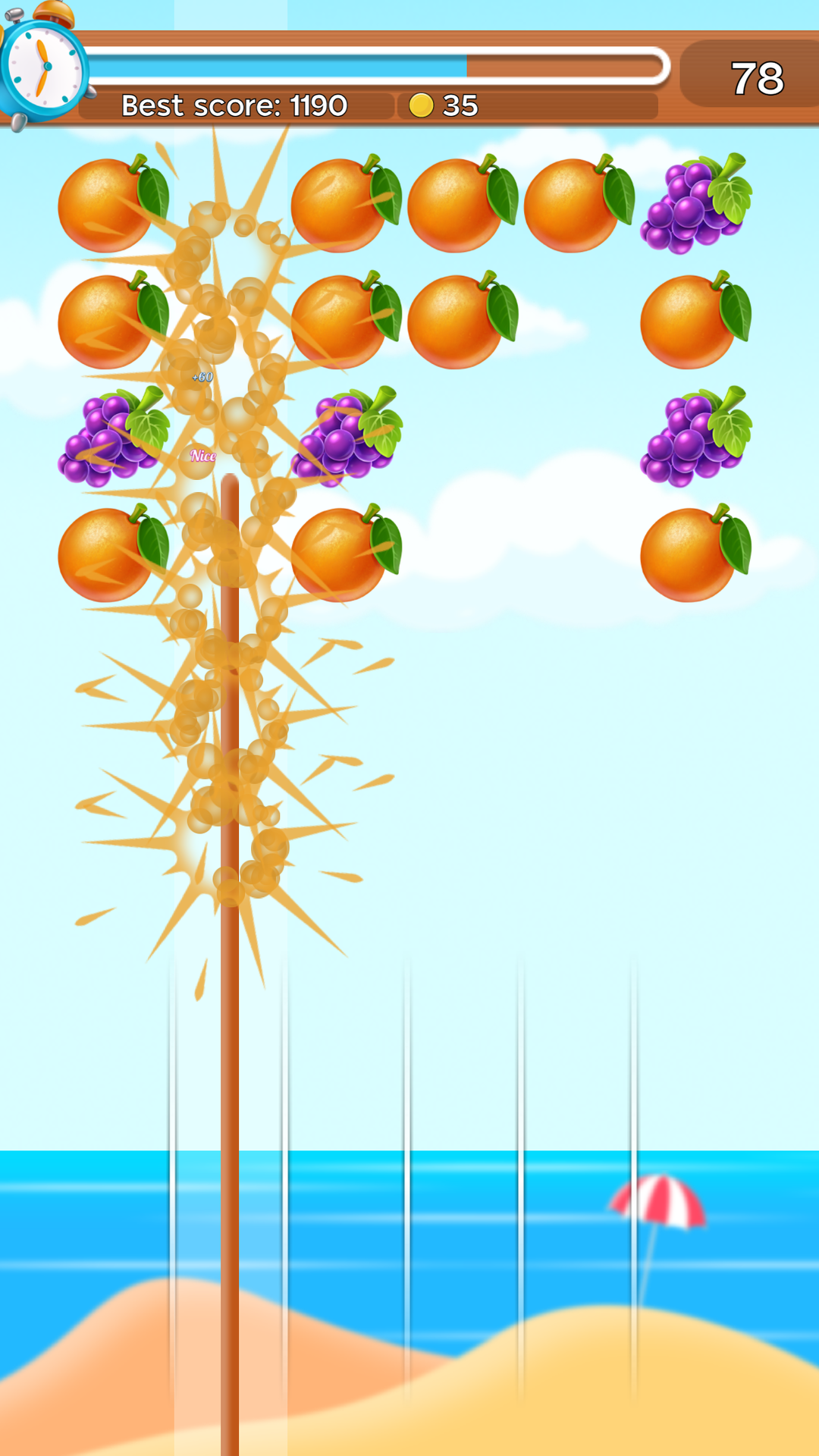Tap the orange directly left of top grapes

tap(578, 205)
